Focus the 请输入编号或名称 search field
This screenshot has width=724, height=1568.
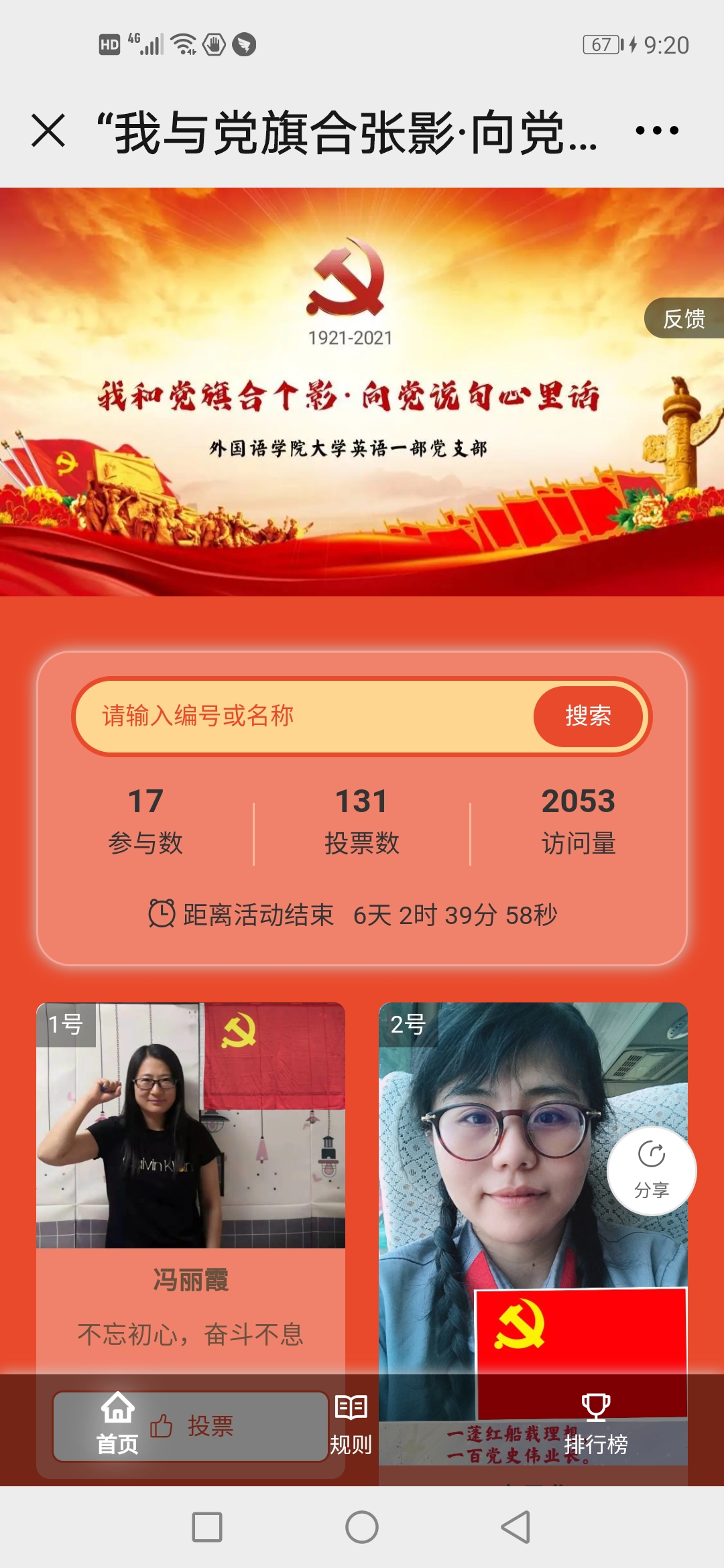[302, 716]
